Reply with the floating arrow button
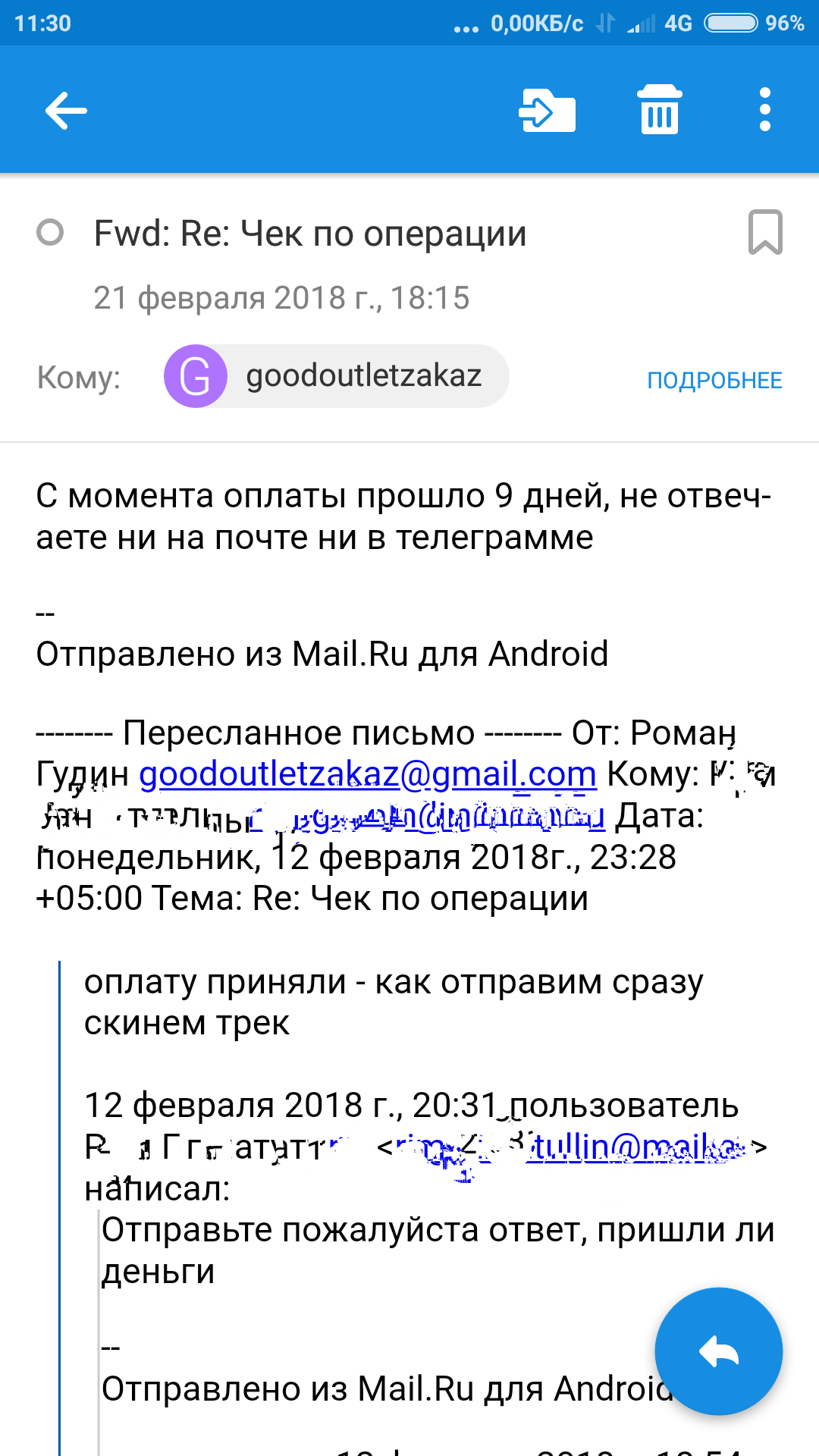The width and height of the screenshot is (819, 1456). tap(718, 1351)
